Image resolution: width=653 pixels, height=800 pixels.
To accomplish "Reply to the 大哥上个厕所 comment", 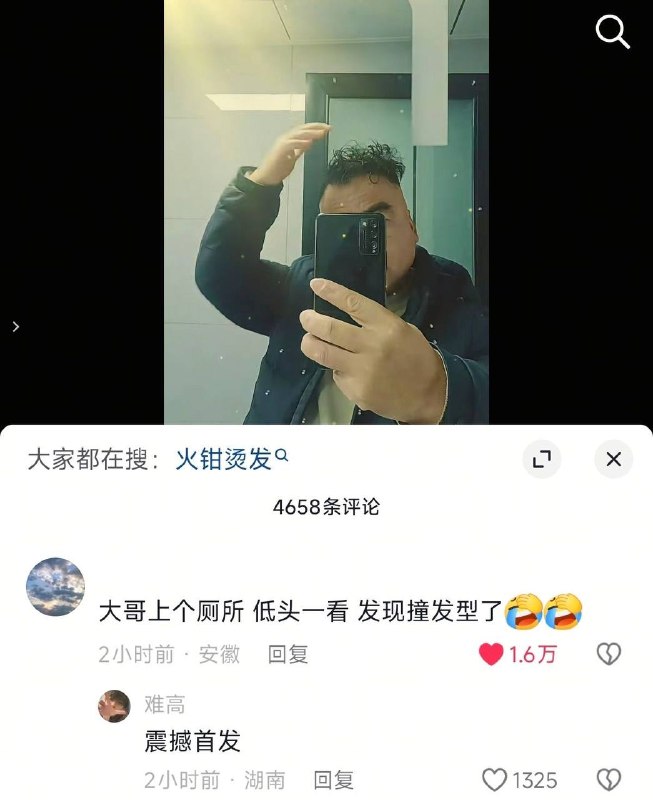I will [288, 655].
